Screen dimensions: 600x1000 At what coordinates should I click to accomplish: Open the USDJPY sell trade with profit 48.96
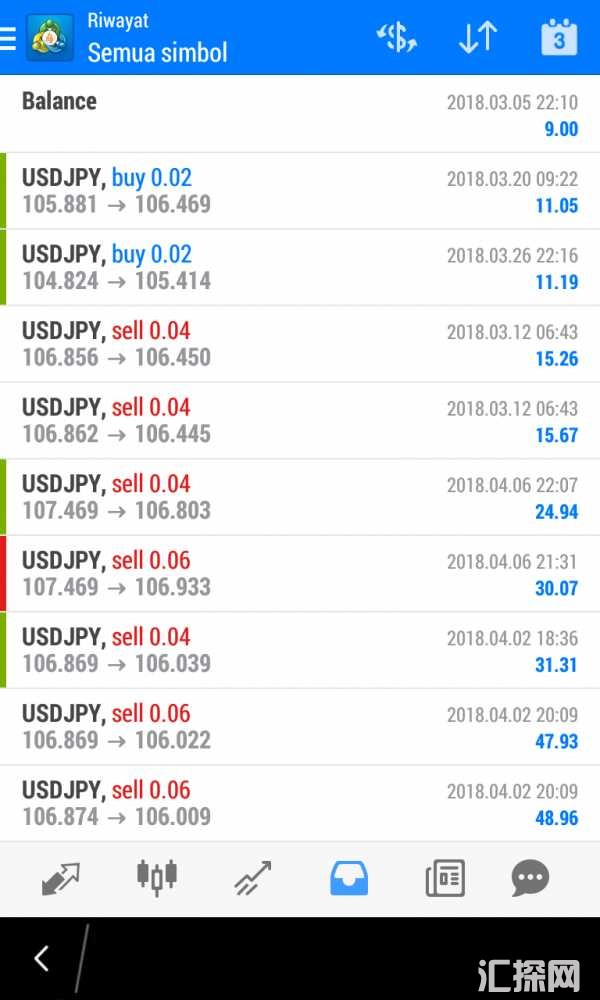[x=300, y=803]
